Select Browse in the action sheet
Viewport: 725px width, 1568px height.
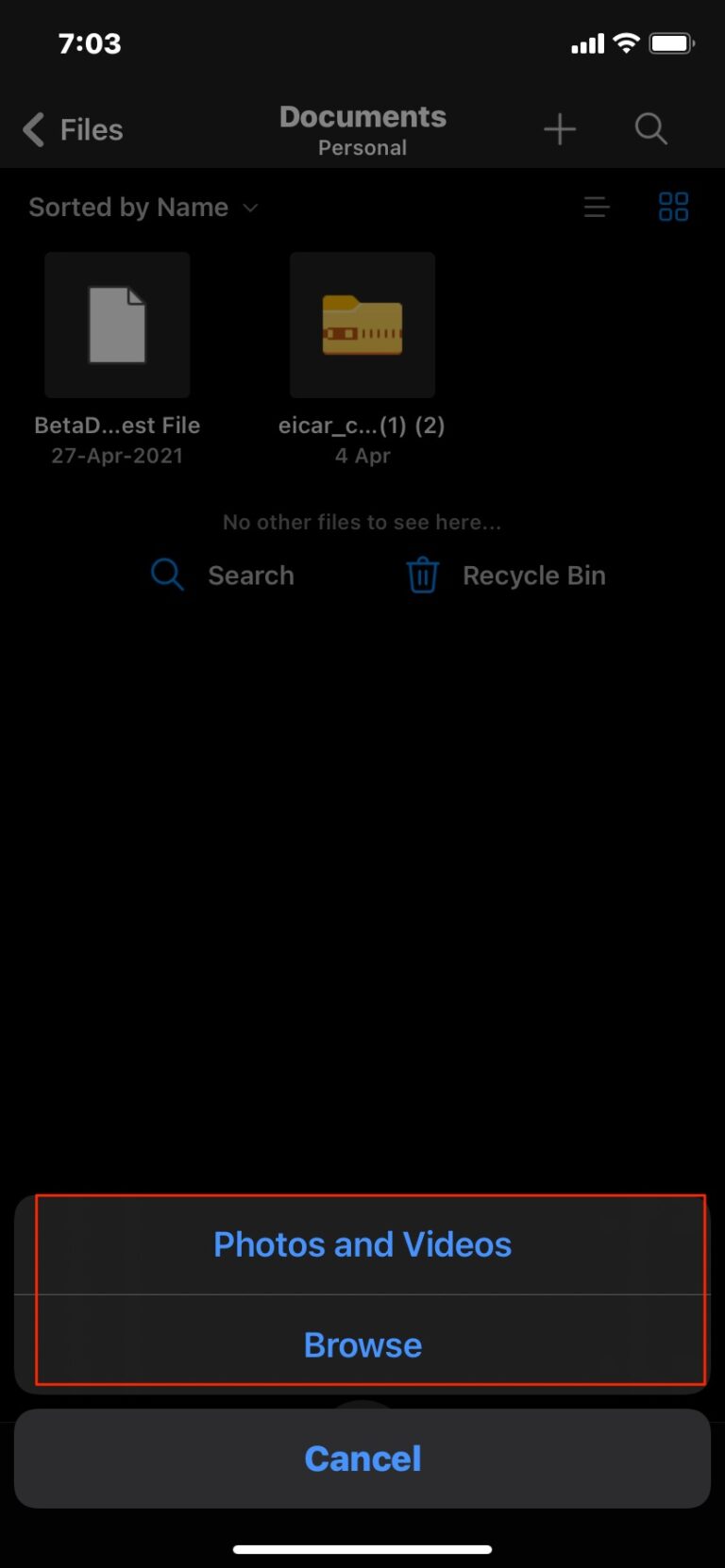pos(362,1345)
